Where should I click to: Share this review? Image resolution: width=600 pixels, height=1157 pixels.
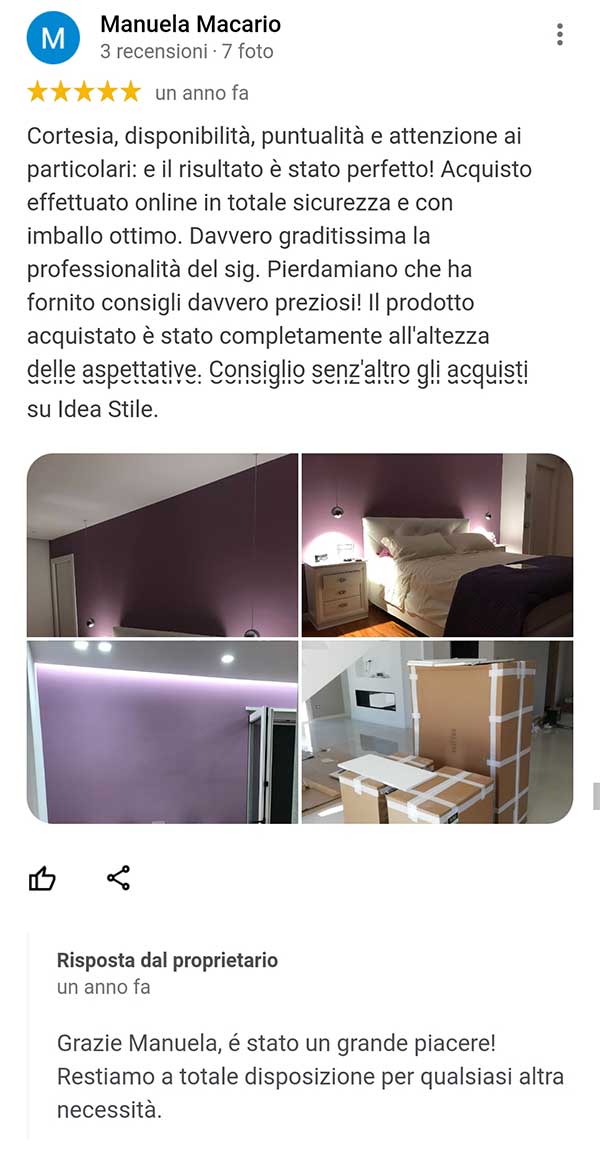(118, 878)
